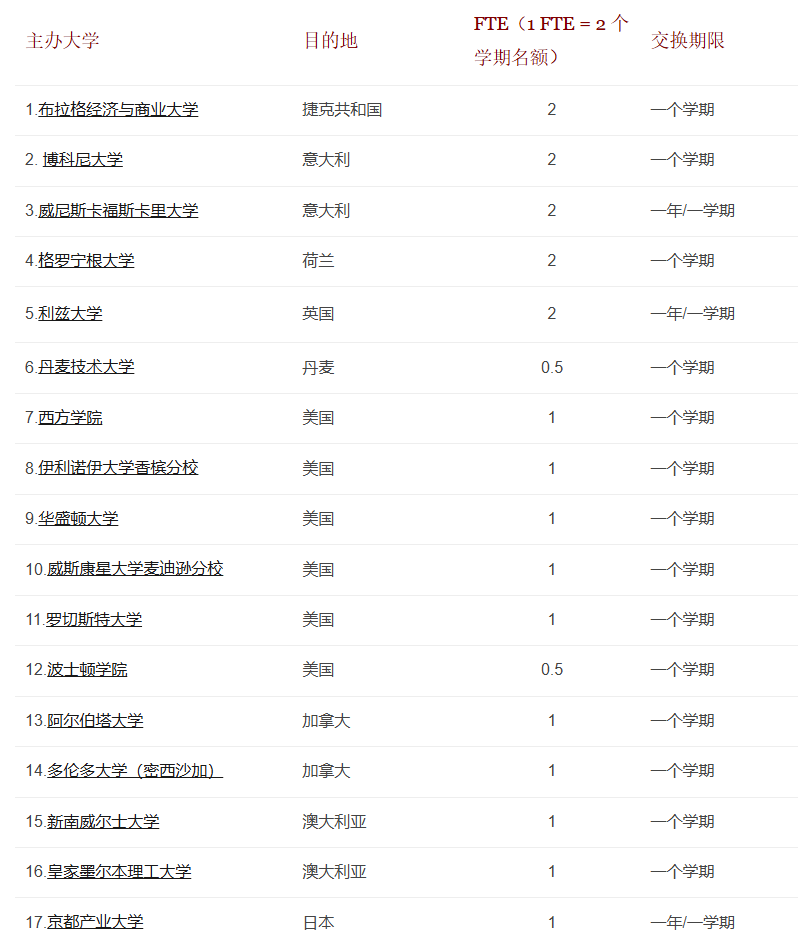Open the 皇家墨尔本理工大学 link
Viewport: 798px width, 947px height.
[x=119, y=872]
